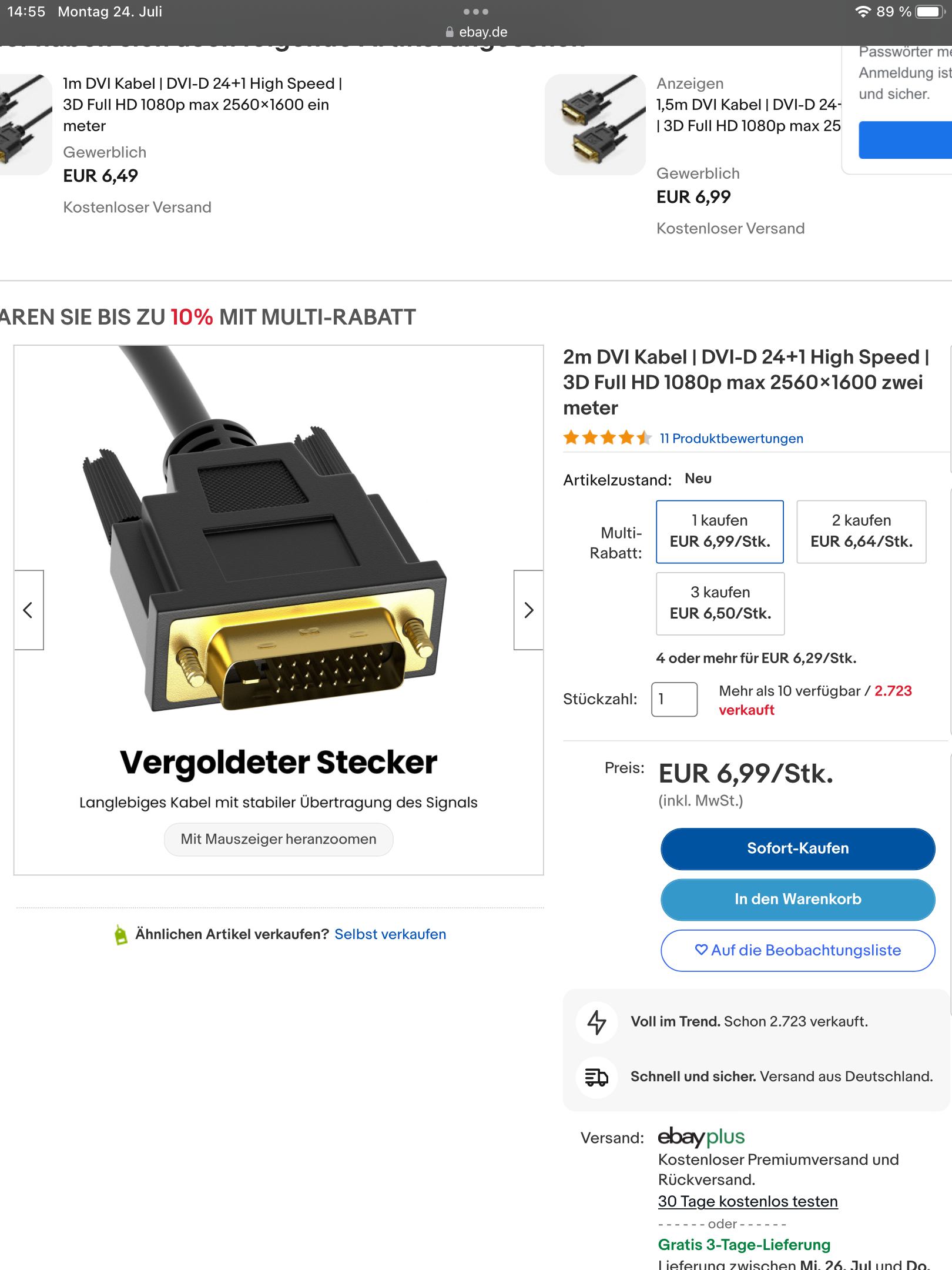Screen dimensions: 952x1270
Task: Buy now with Sofort-Kaufen
Action: pyautogui.click(x=797, y=848)
